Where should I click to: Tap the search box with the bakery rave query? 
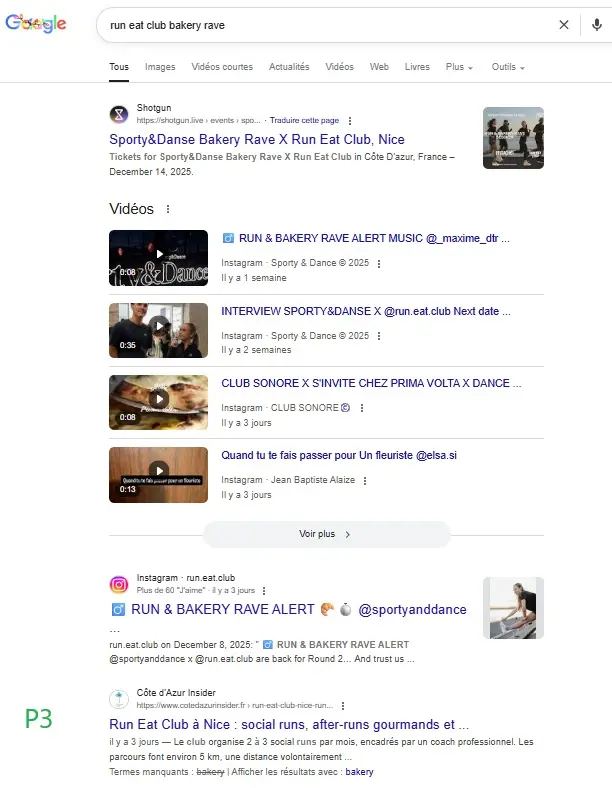(x=320, y=25)
